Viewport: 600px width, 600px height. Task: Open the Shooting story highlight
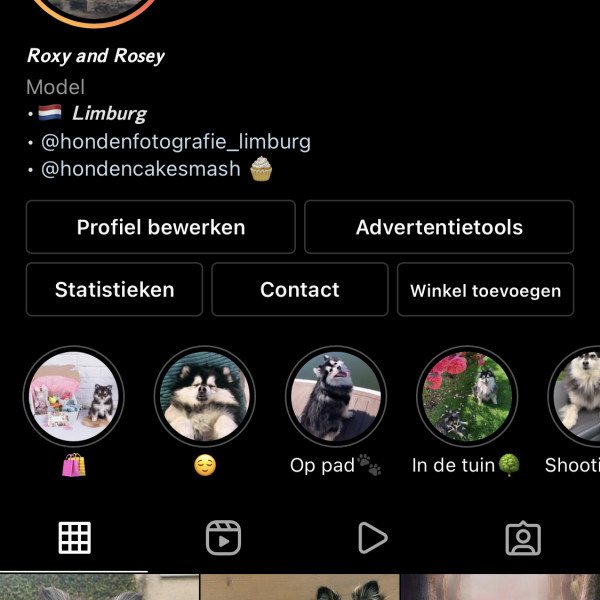(580, 397)
